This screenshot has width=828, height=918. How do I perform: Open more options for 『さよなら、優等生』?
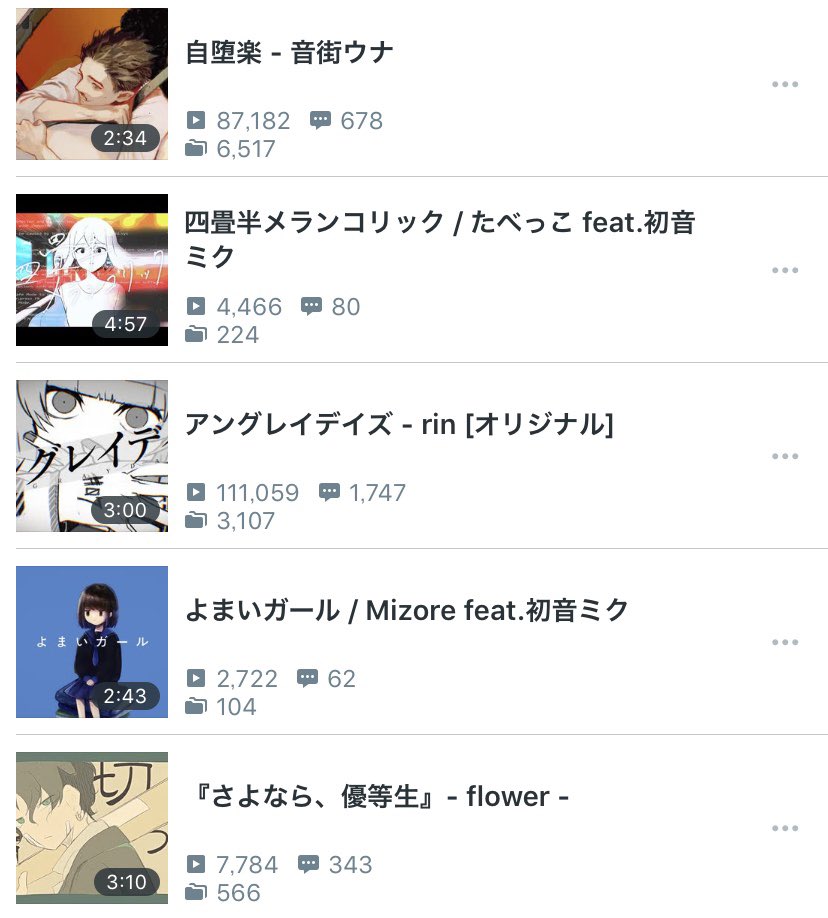click(x=785, y=828)
